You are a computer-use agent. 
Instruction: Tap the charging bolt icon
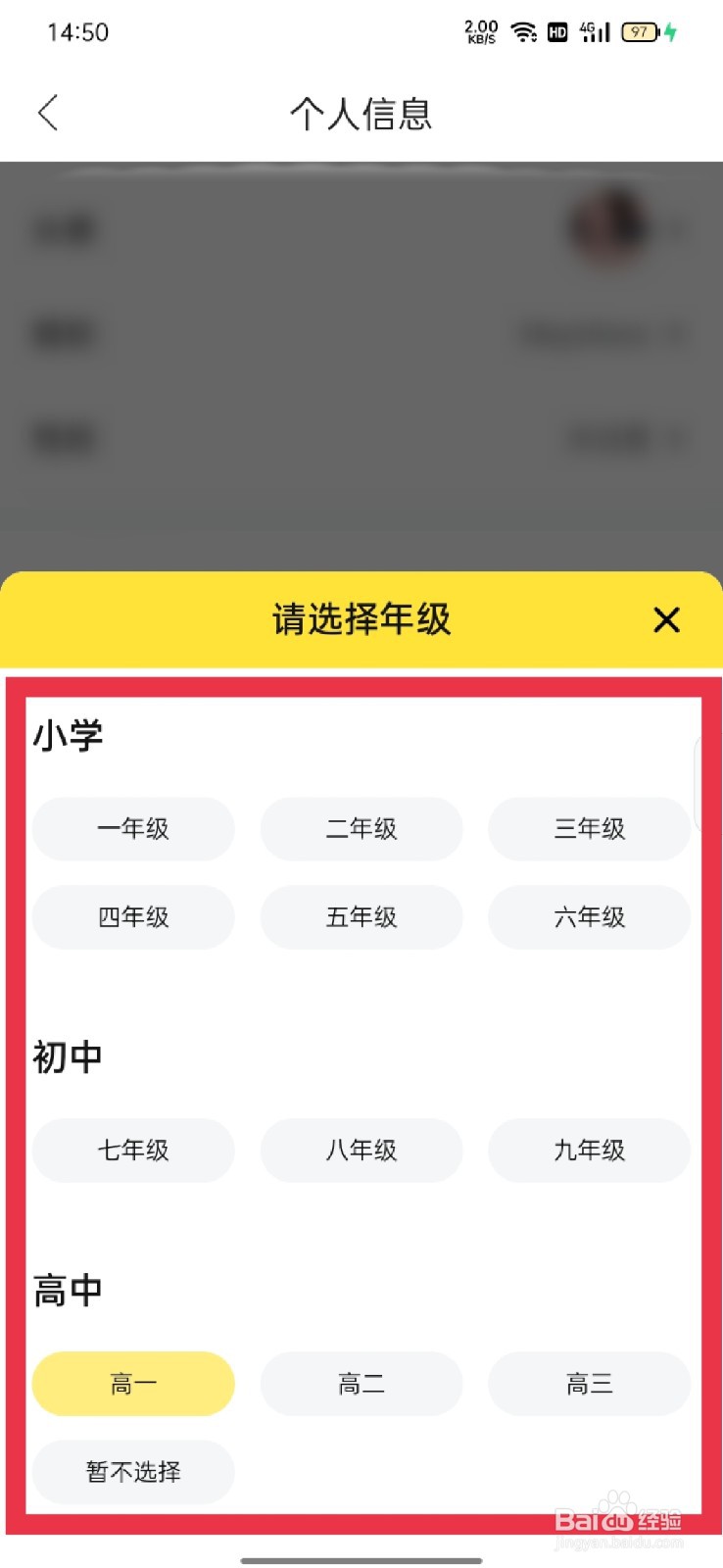coord(670,31)
